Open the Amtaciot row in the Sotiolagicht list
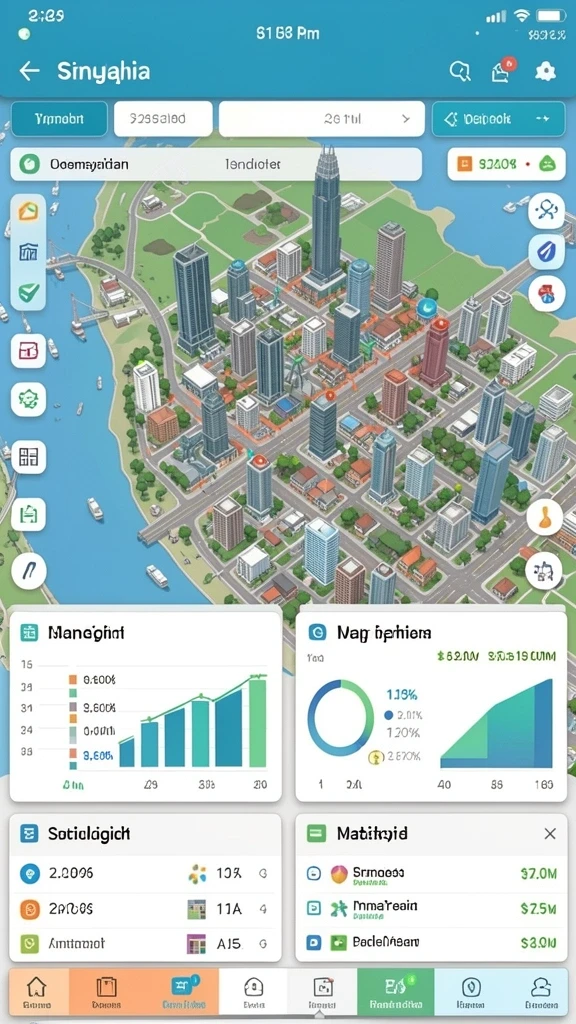This screenshot has height=1024, width=576. tap(146, 943)
